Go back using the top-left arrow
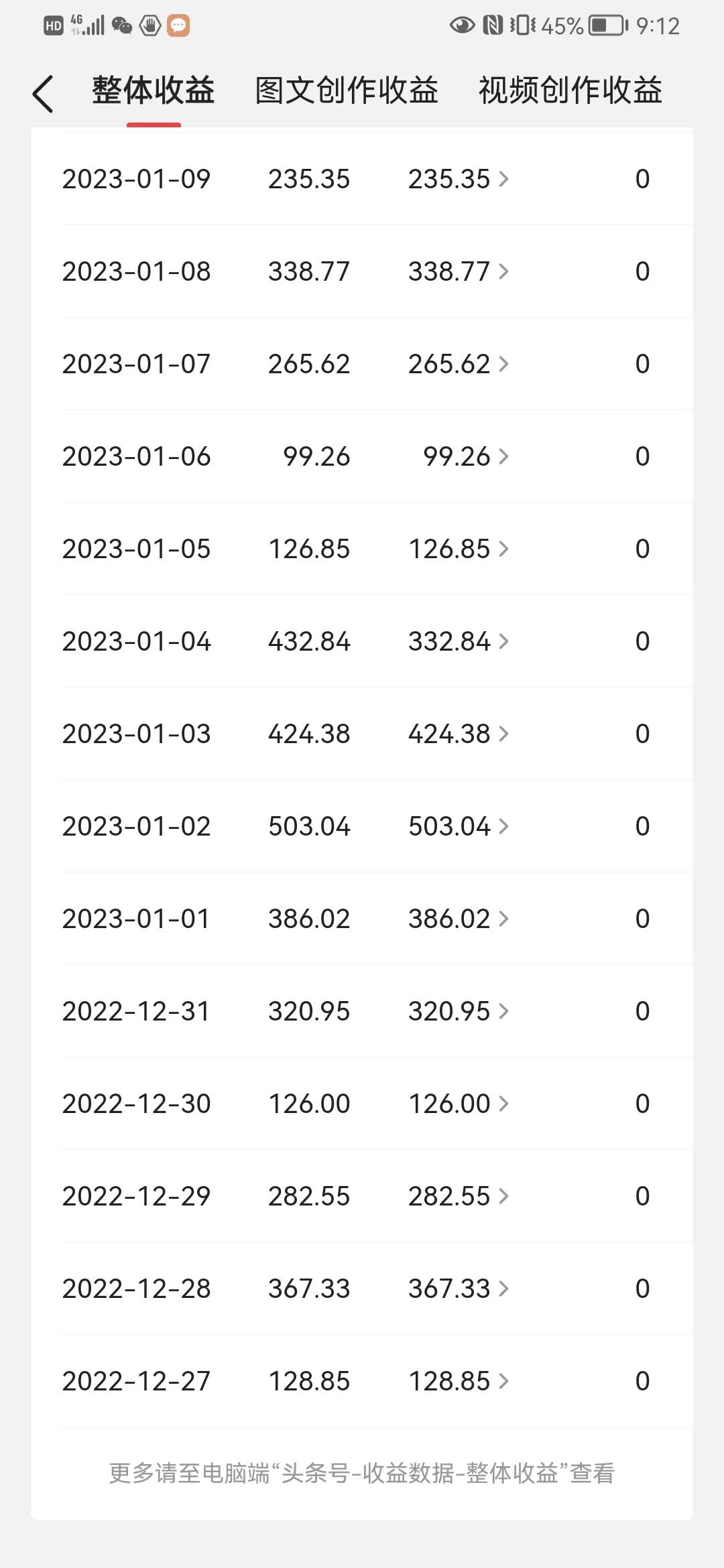This screenshot has height=1568, width=724. [x=43, y=93]
